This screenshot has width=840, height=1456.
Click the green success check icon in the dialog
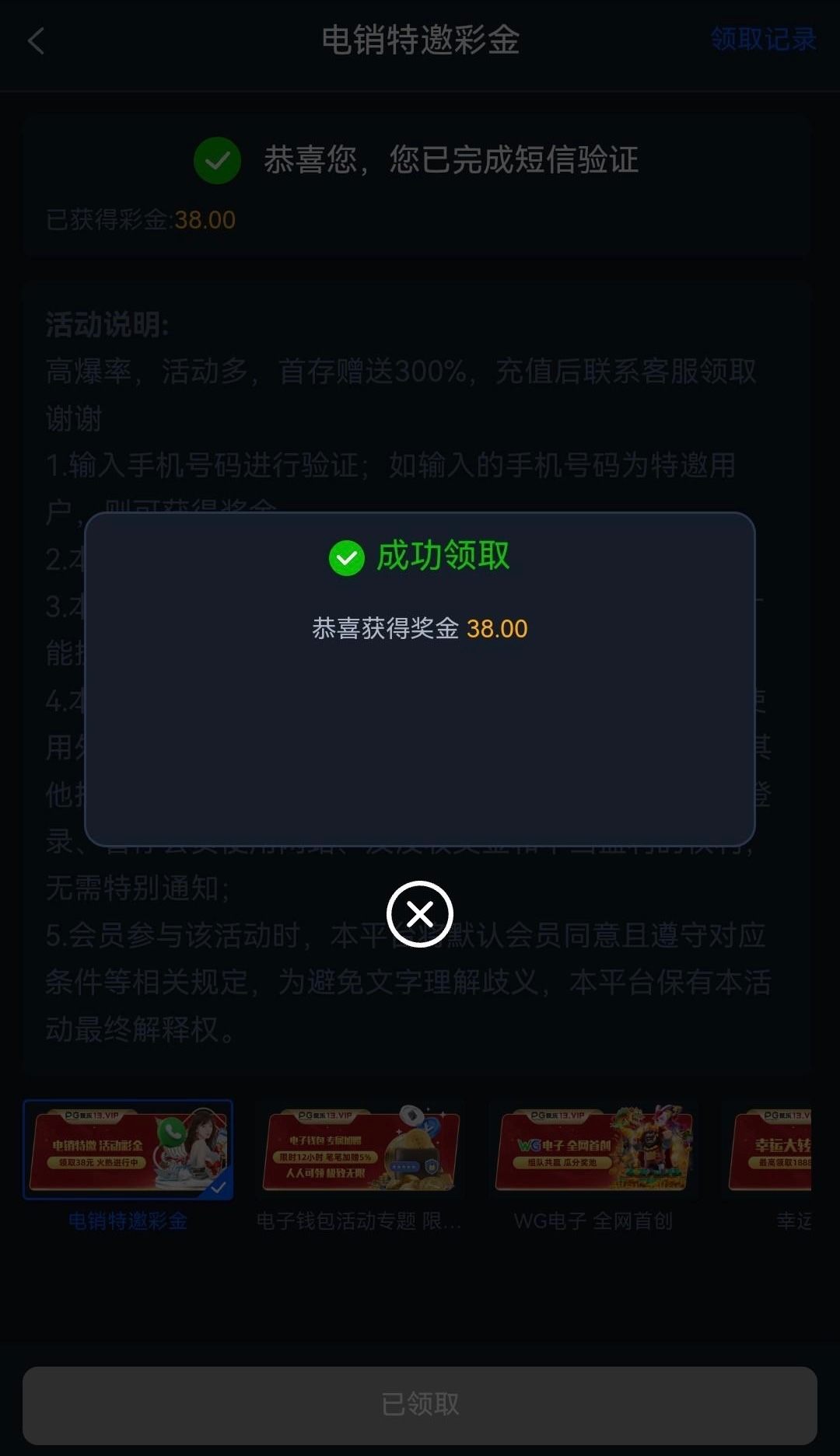pyautogui.click(x=347, y=558)
